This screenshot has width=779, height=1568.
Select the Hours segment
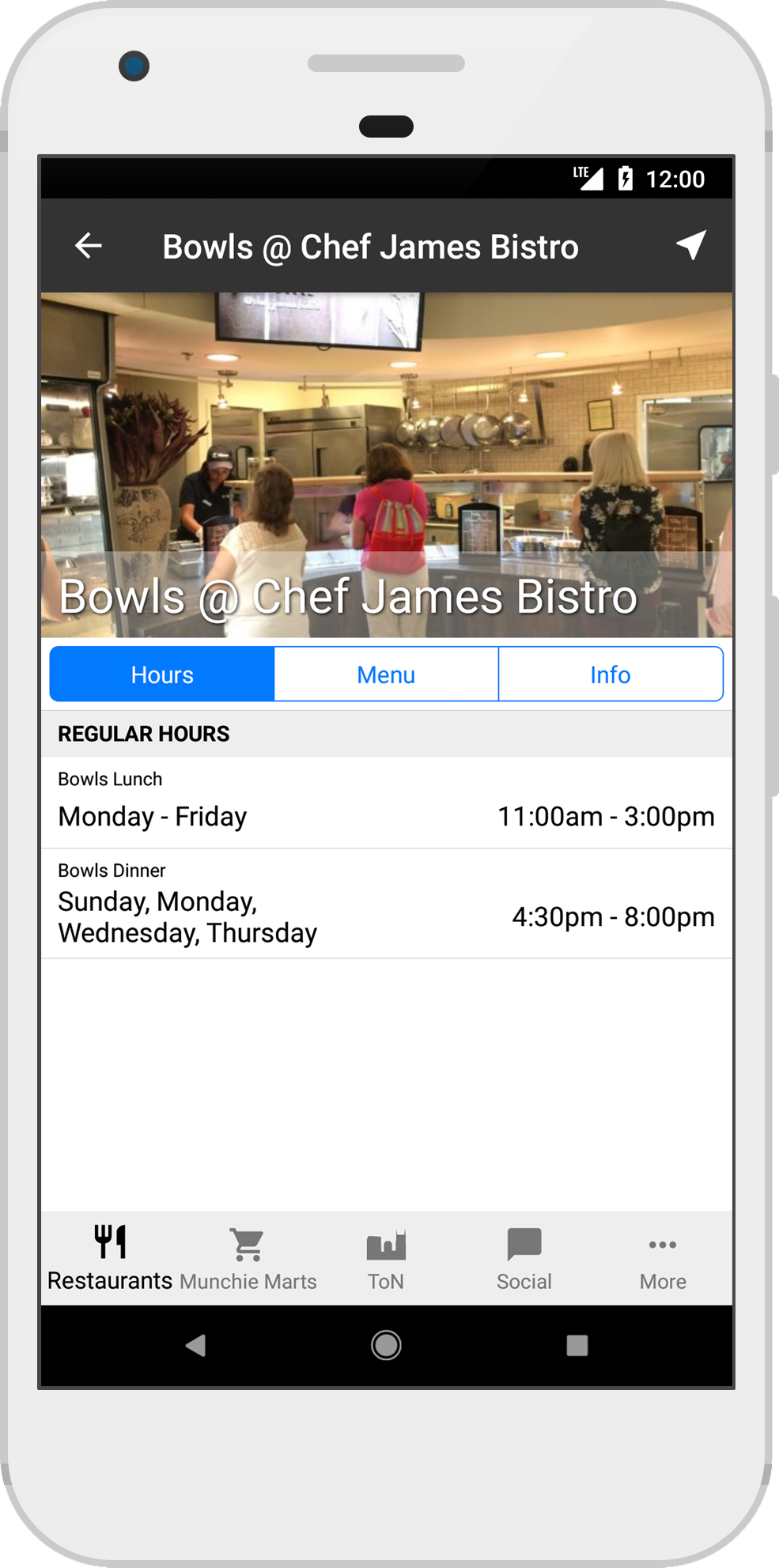[162, 674]
